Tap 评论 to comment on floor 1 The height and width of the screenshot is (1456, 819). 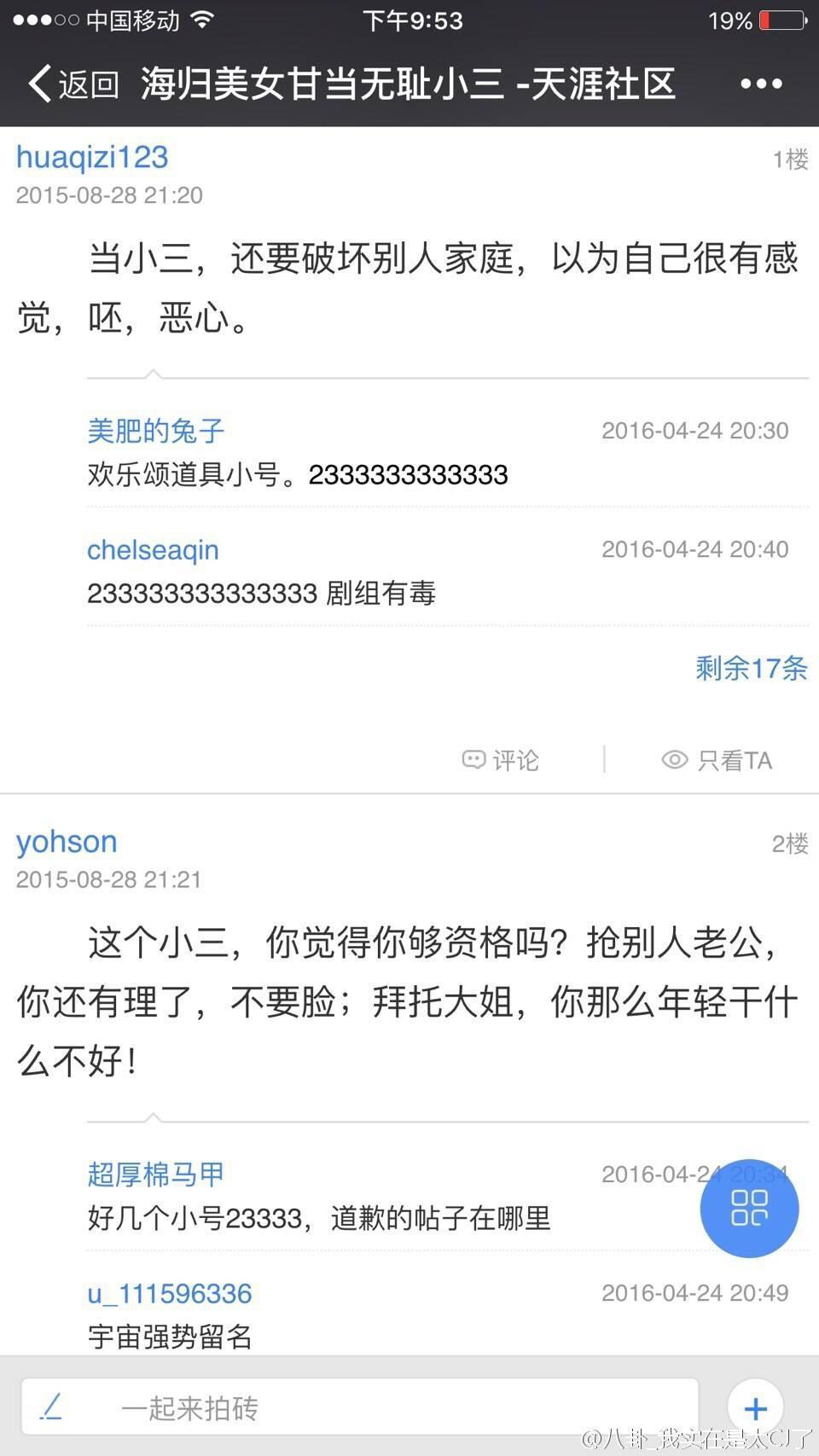[501, 760]
